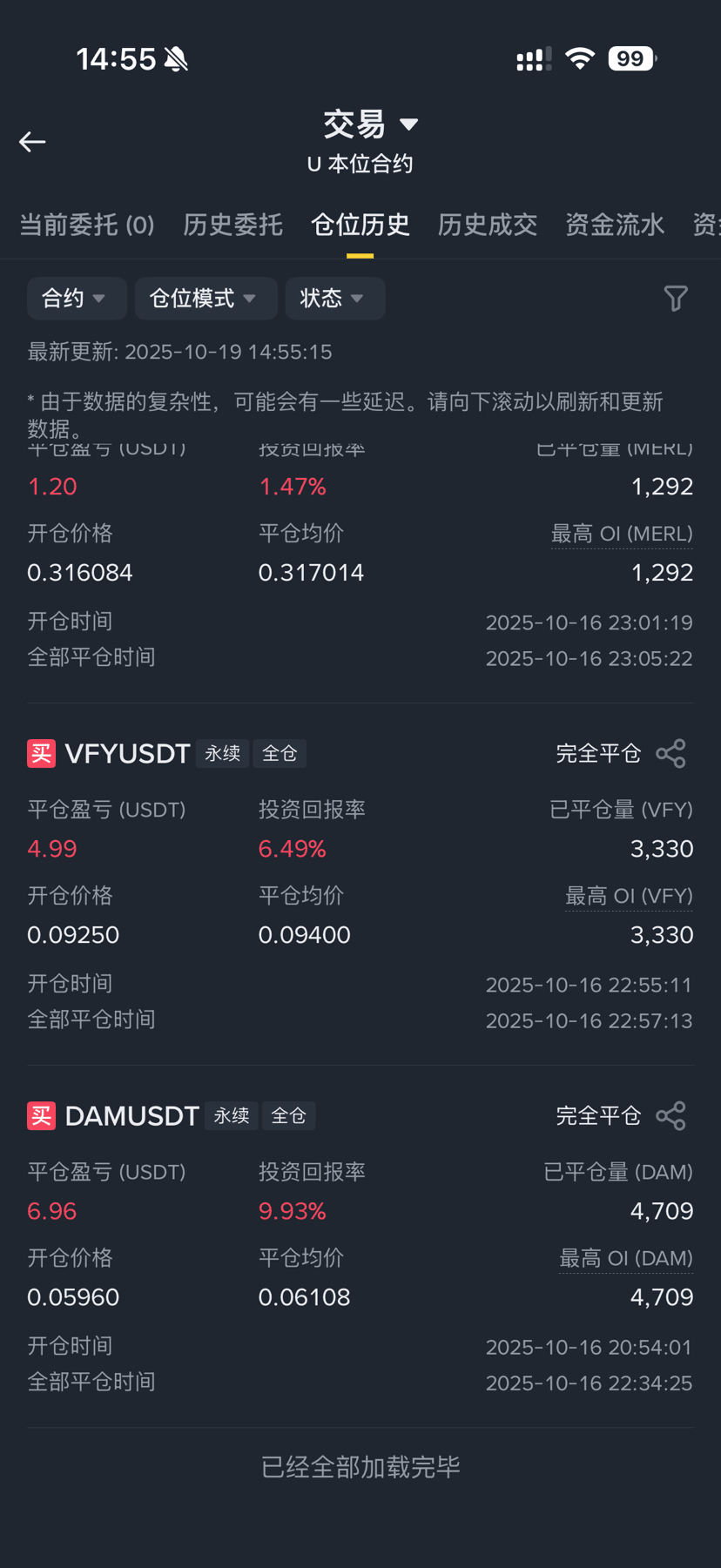The image size is (721, 1568).
Task: Go back using the arrow icon
Action: [x=33, y=142]
